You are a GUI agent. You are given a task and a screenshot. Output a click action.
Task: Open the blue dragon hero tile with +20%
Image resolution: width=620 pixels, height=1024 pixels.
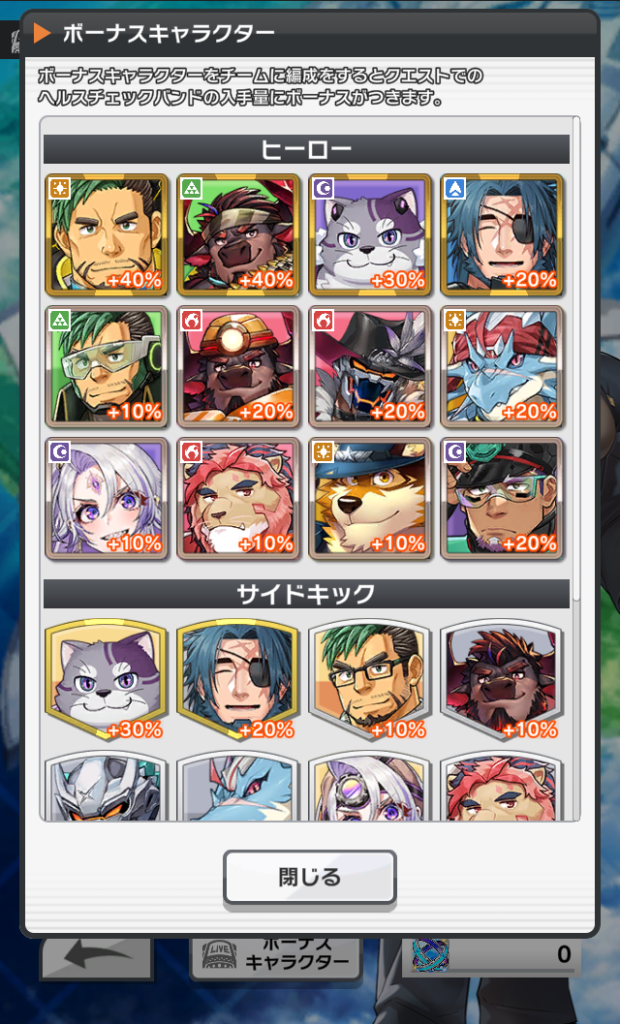coord(502,367)
